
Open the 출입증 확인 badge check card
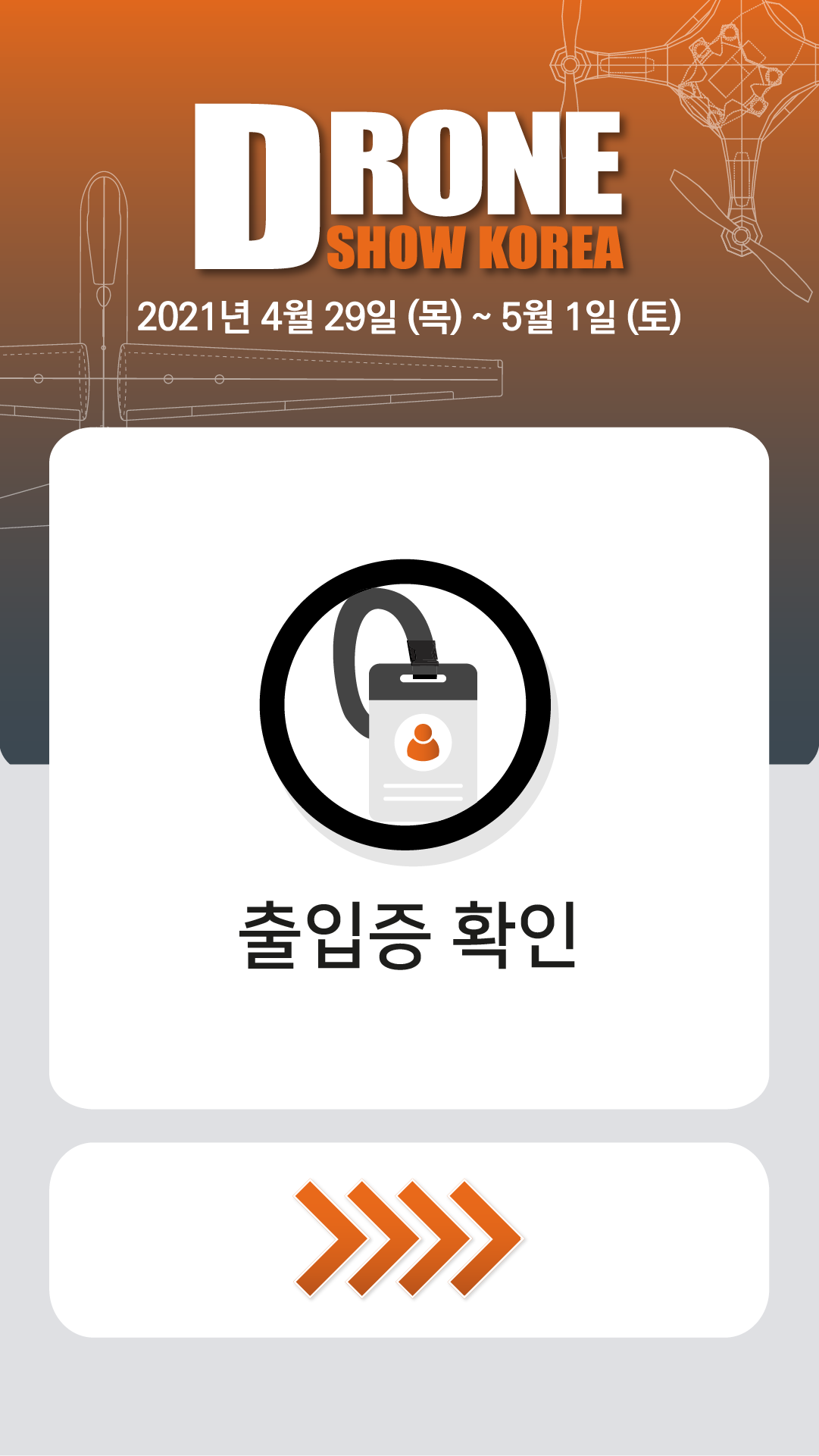[409, 767]
